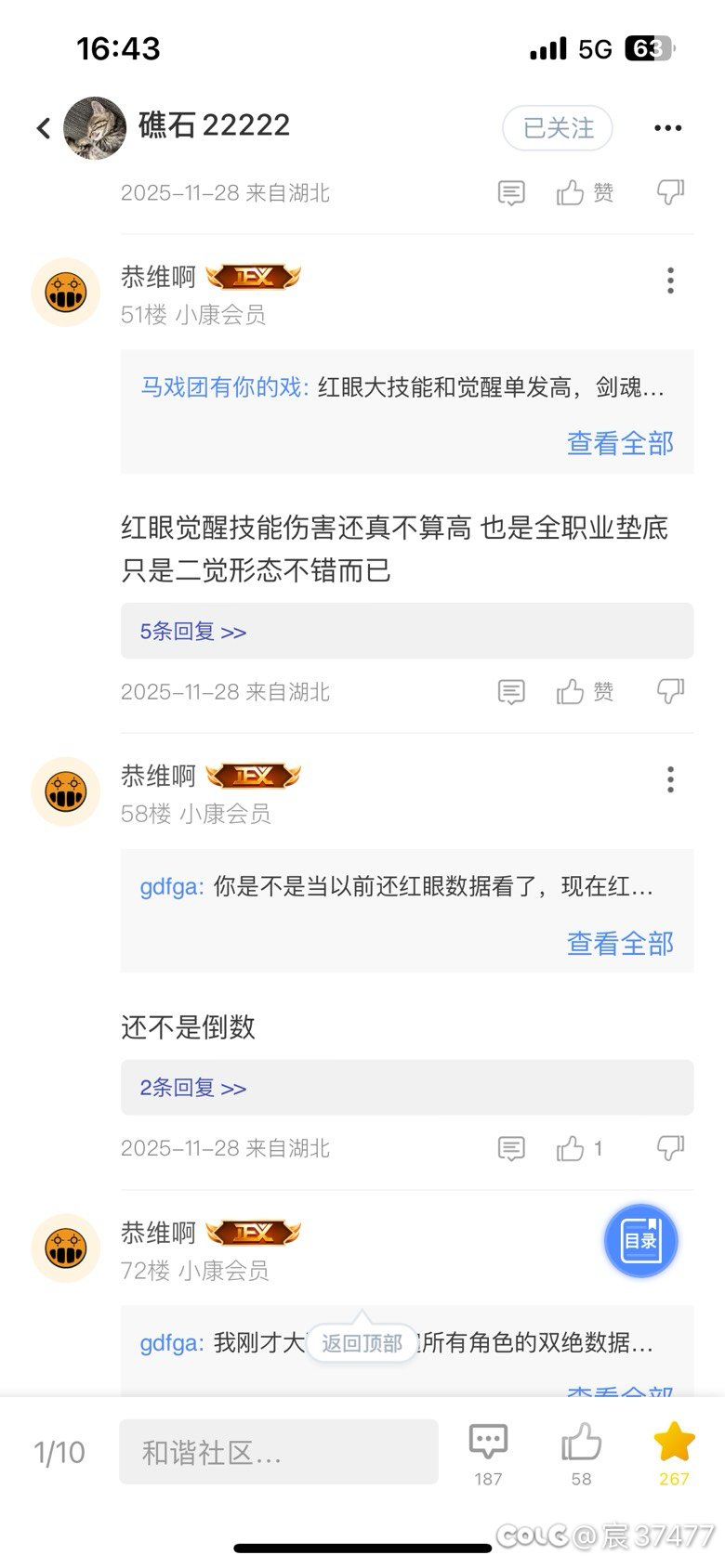This screenshot has width=725, height=1568.
Task: Open the three-dot menu in the header
Action: click(667, 128)
